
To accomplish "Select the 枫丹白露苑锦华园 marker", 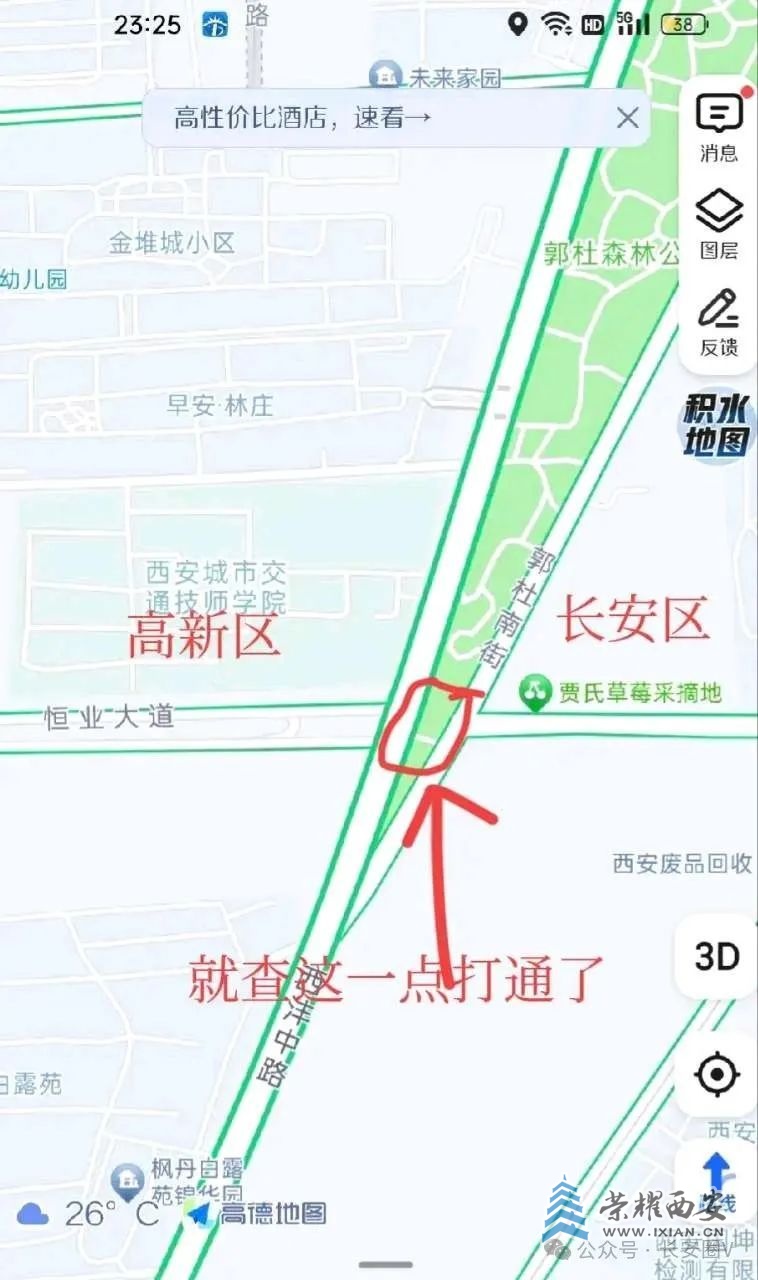I will (127, 1181).
